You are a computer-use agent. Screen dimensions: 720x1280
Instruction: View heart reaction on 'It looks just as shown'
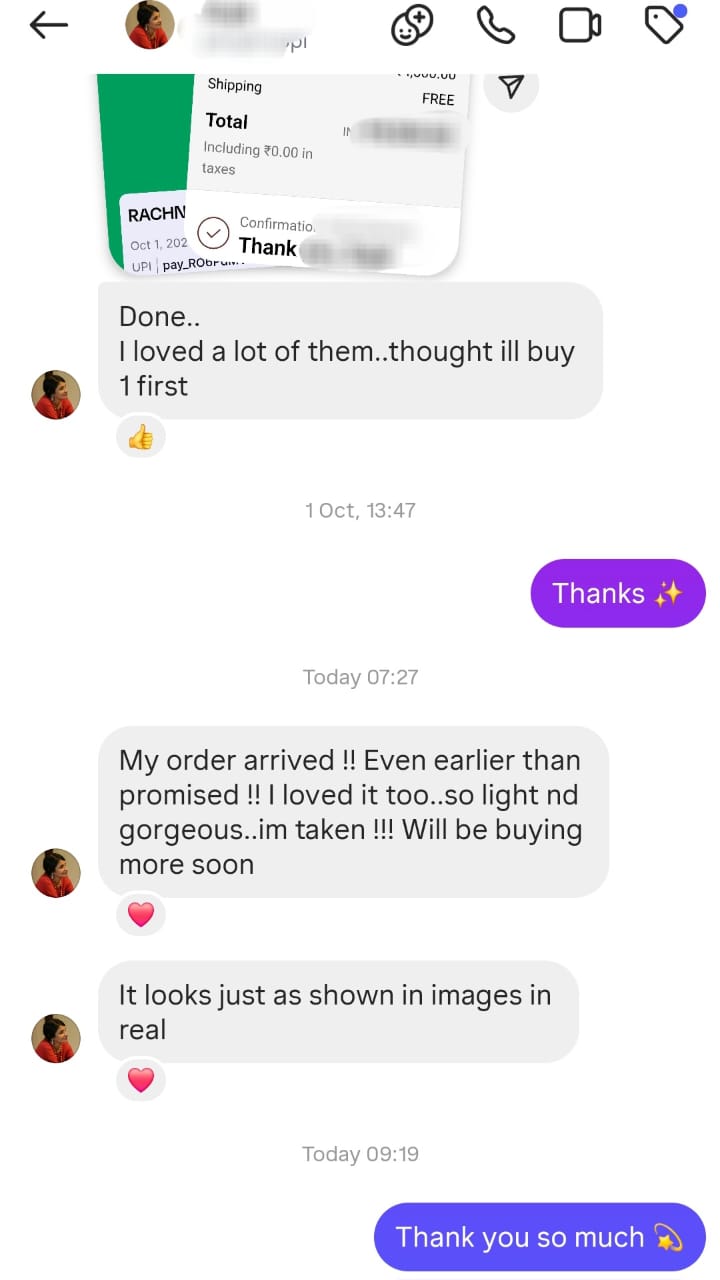141,1079
